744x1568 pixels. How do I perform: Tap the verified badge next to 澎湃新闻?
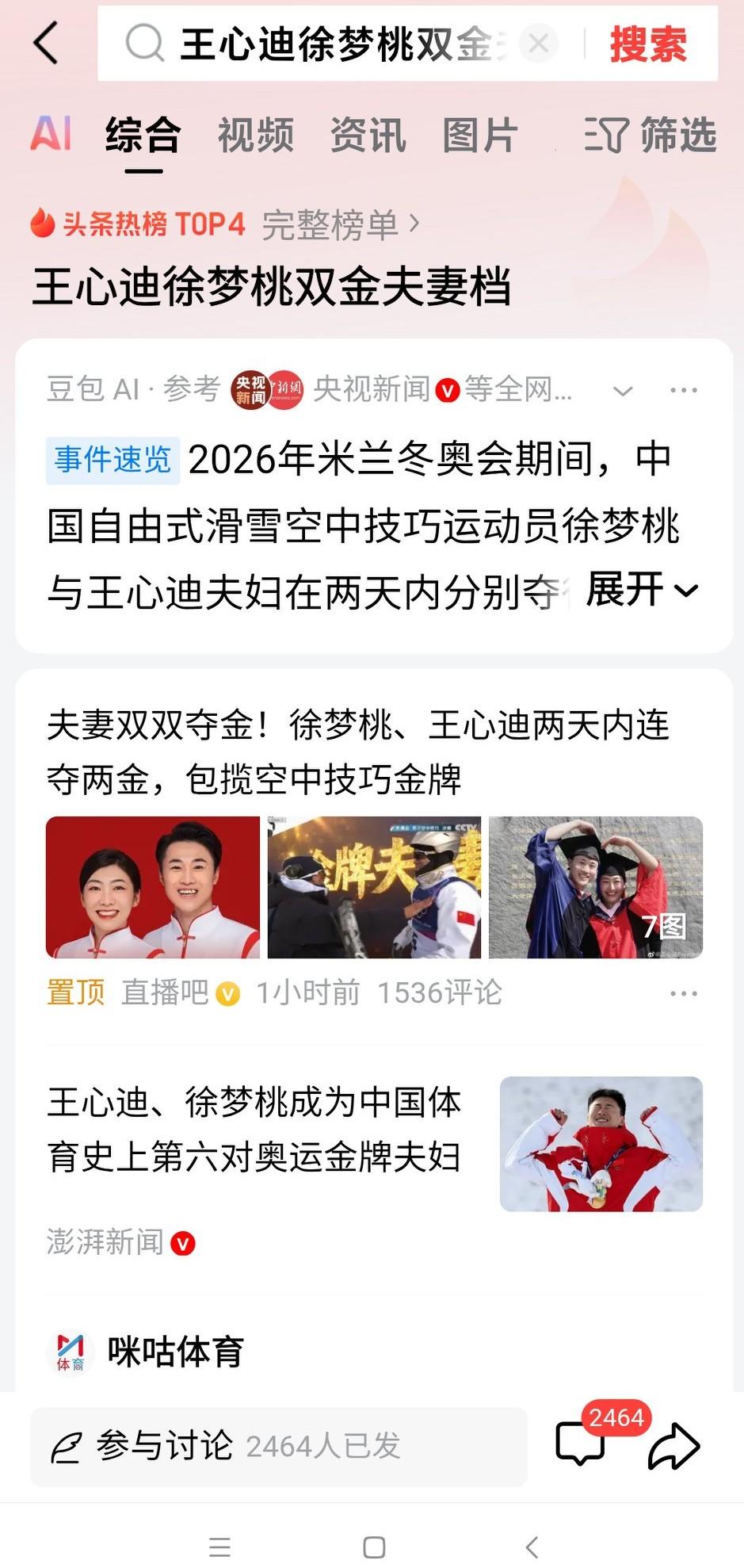point(183,1244)
